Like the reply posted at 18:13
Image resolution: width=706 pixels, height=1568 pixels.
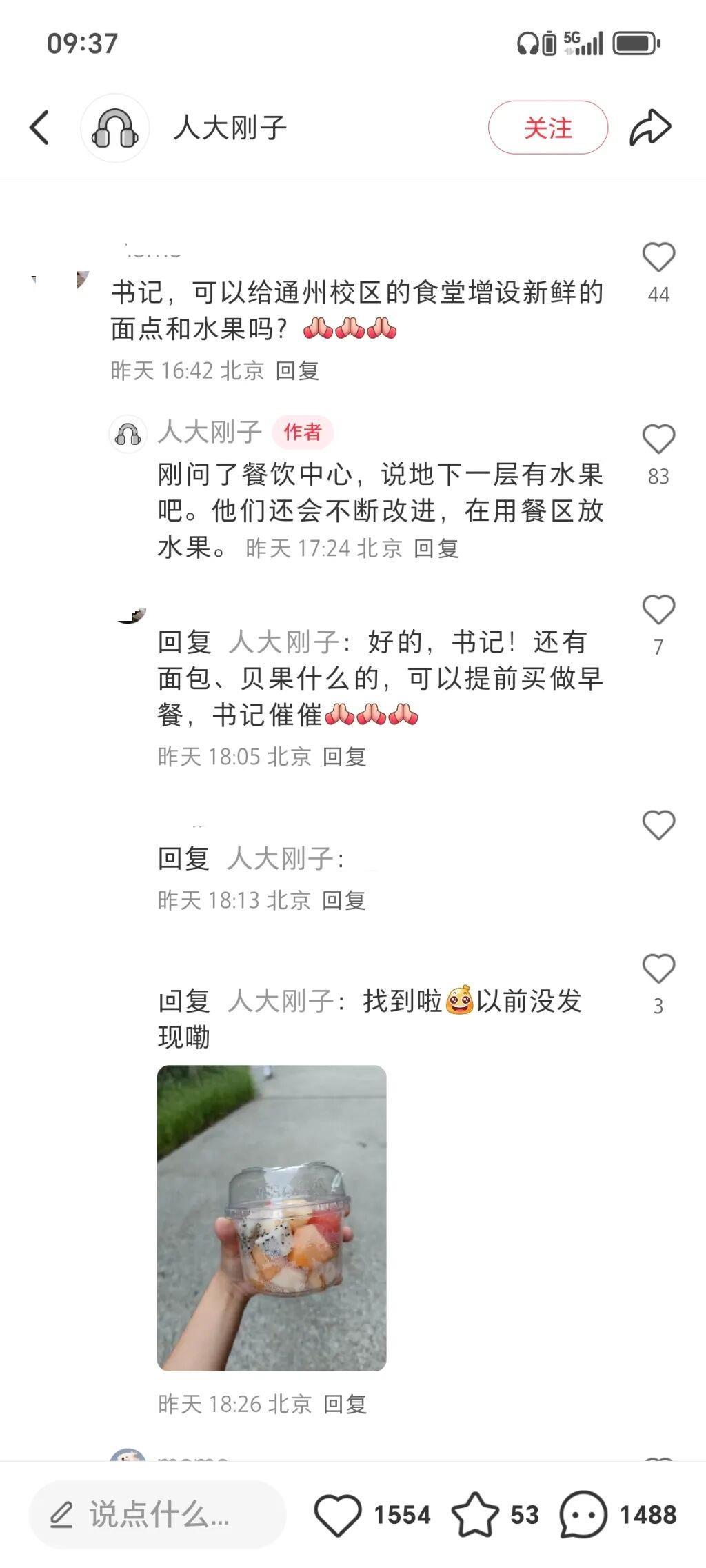coord(658,825)
